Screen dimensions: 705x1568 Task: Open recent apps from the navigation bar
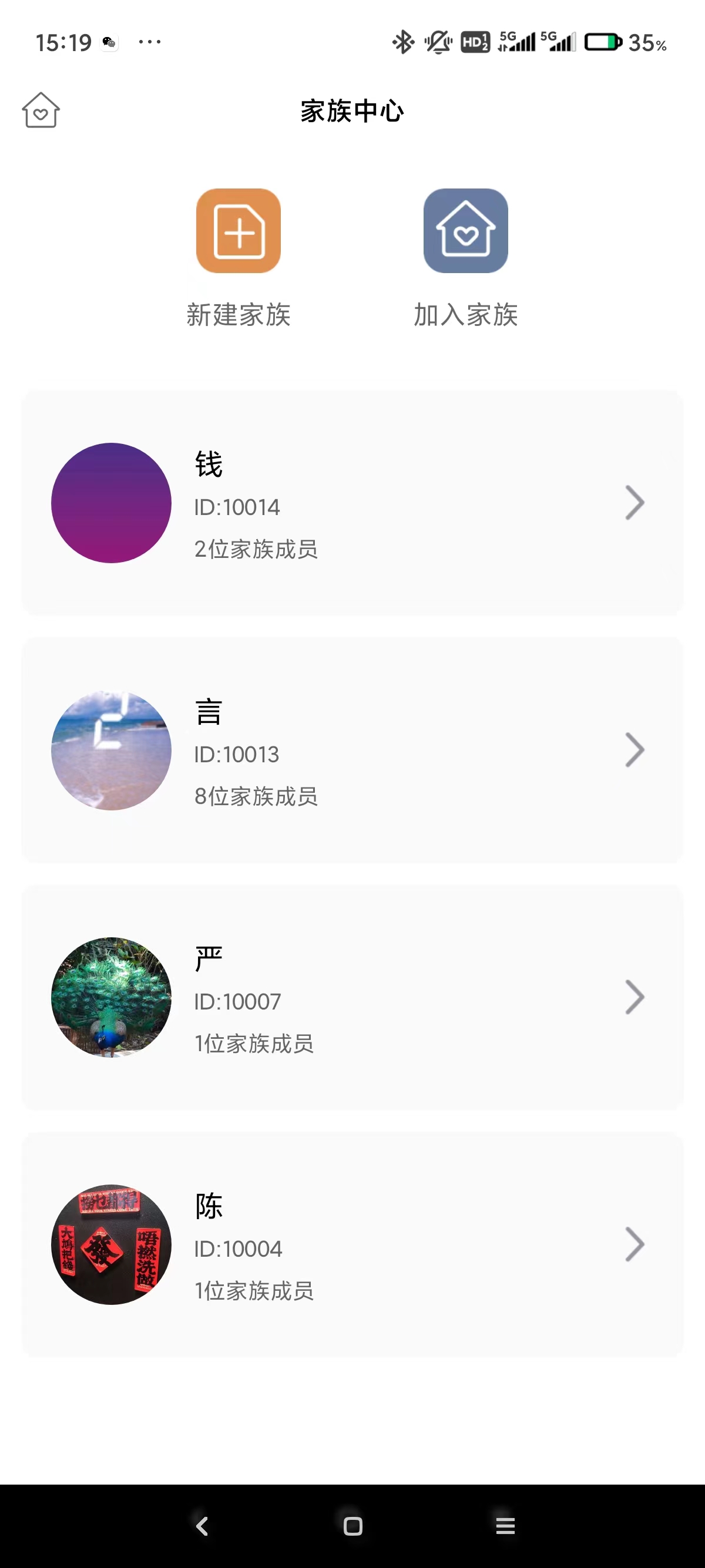click(505, 1526)
